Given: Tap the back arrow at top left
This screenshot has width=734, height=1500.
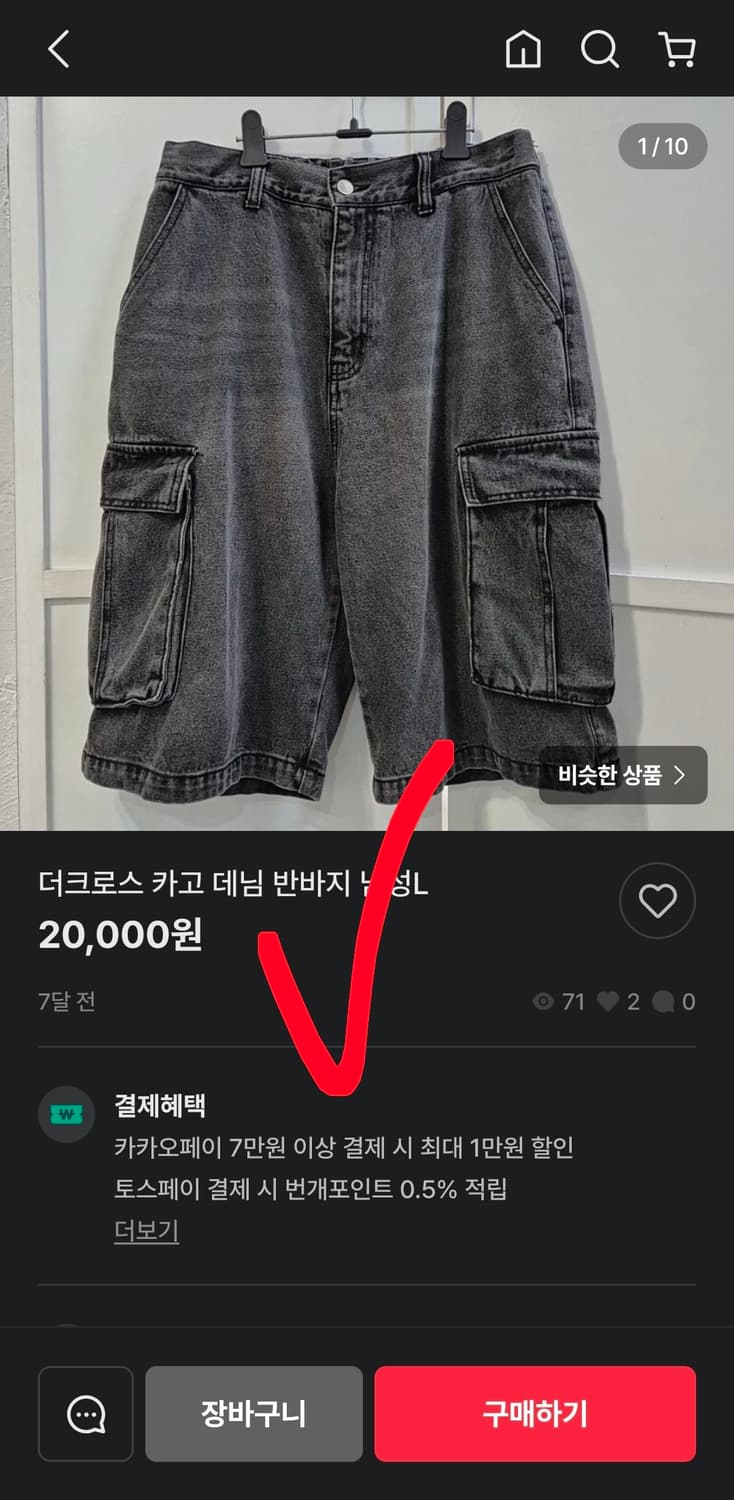Looking at the screenshot, I should pyautogui.click(x=57, y=49).
